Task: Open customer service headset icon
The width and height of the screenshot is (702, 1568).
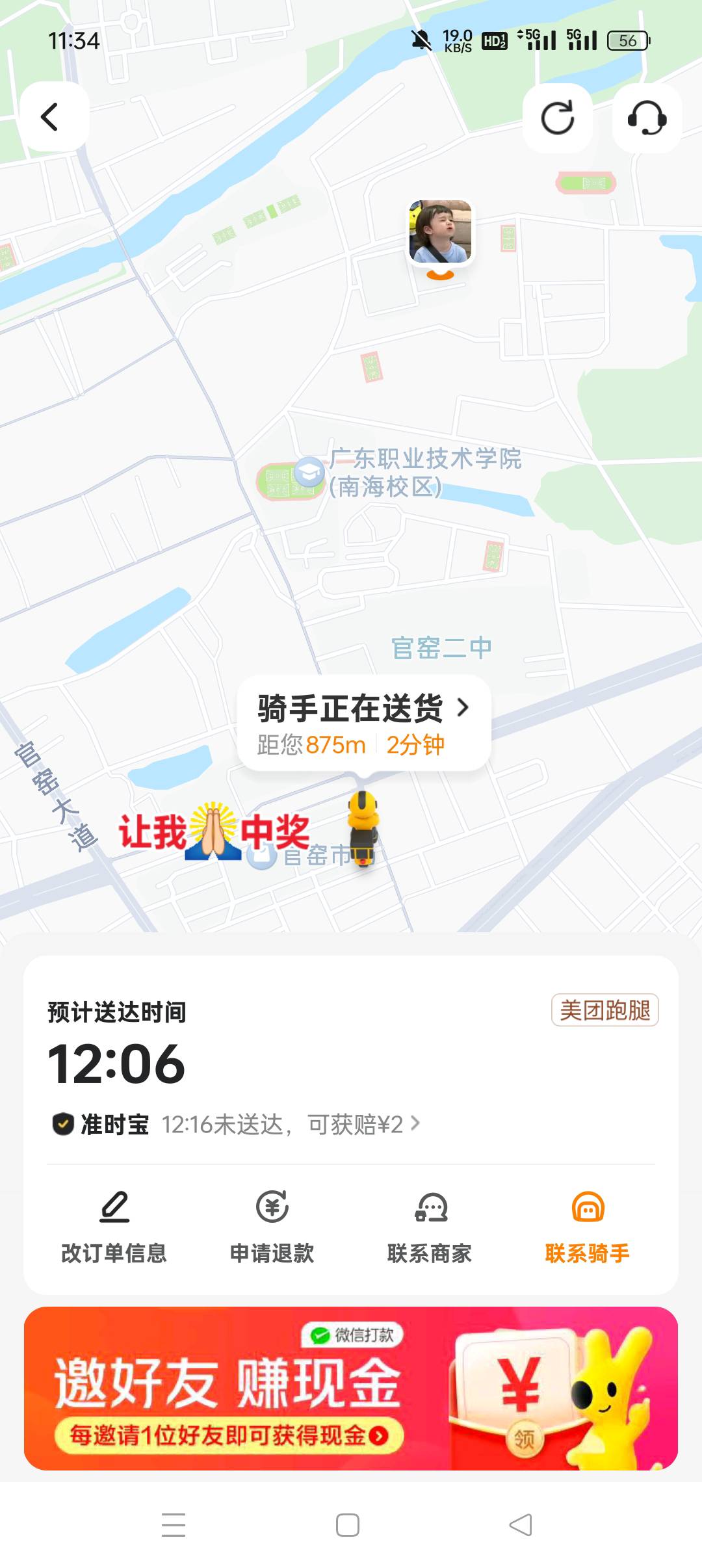Action: point(647,118)
